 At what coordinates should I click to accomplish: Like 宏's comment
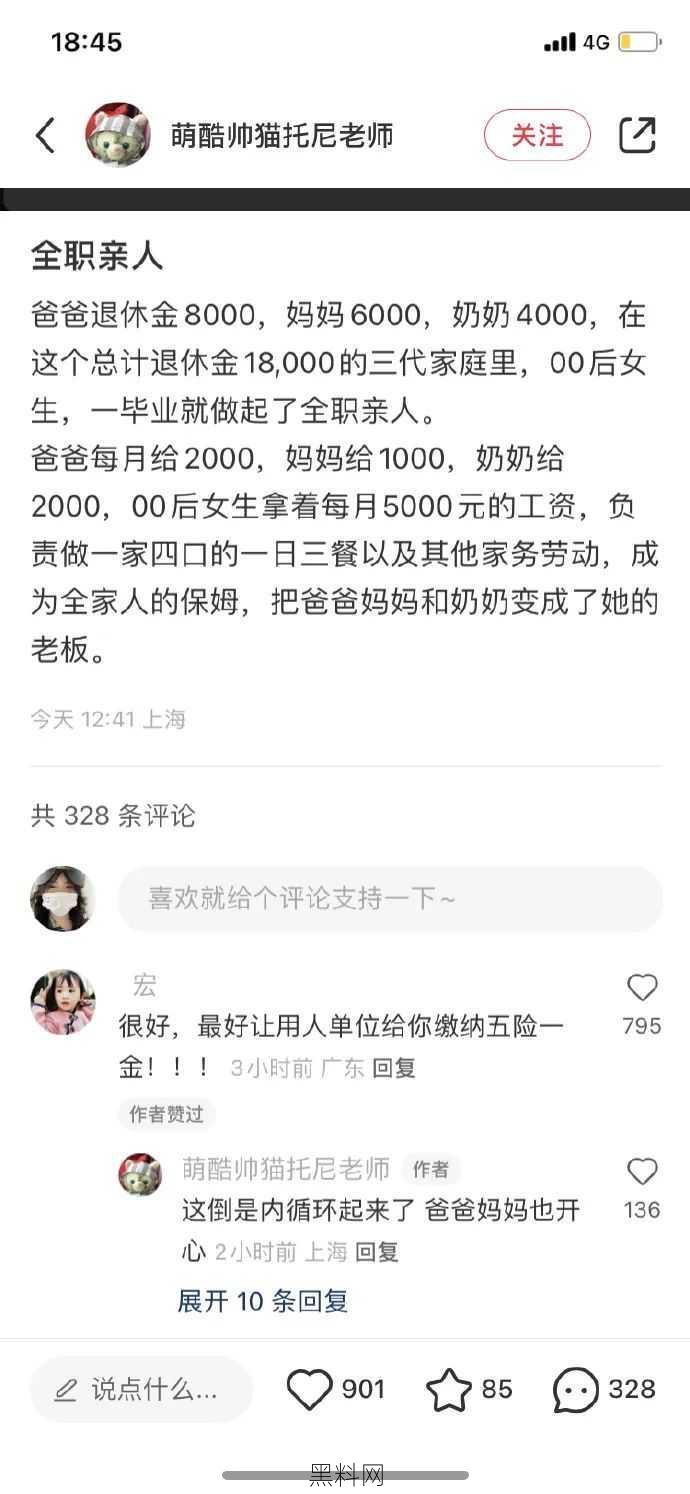(642, 989)
